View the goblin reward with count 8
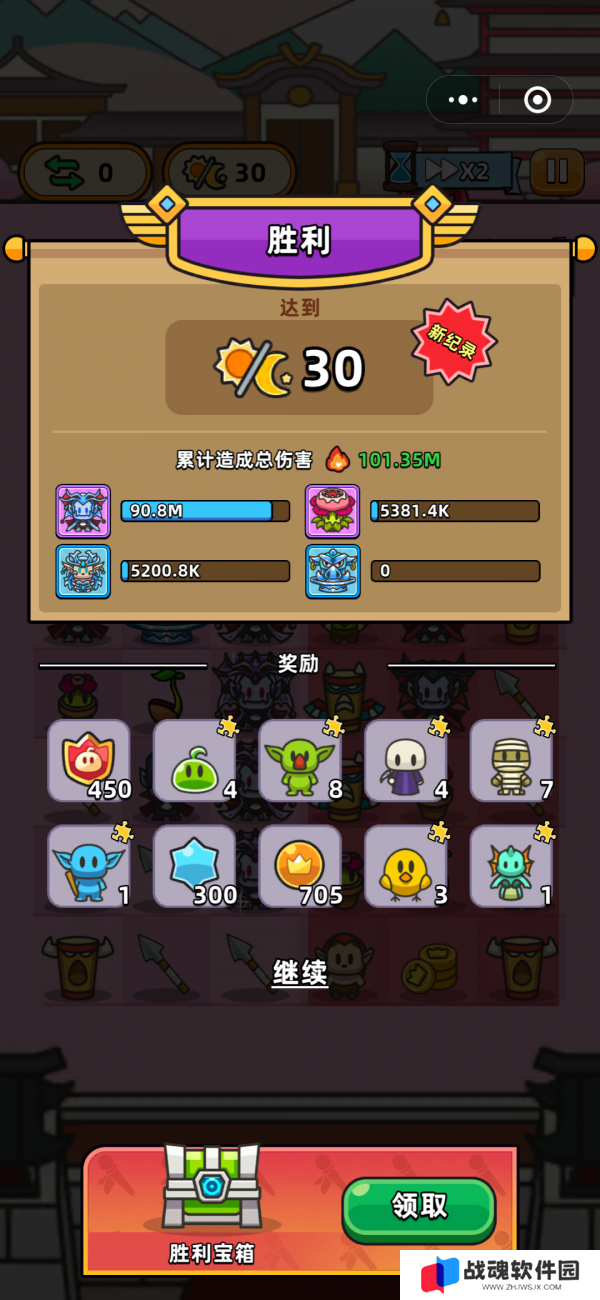 [300, 761]
